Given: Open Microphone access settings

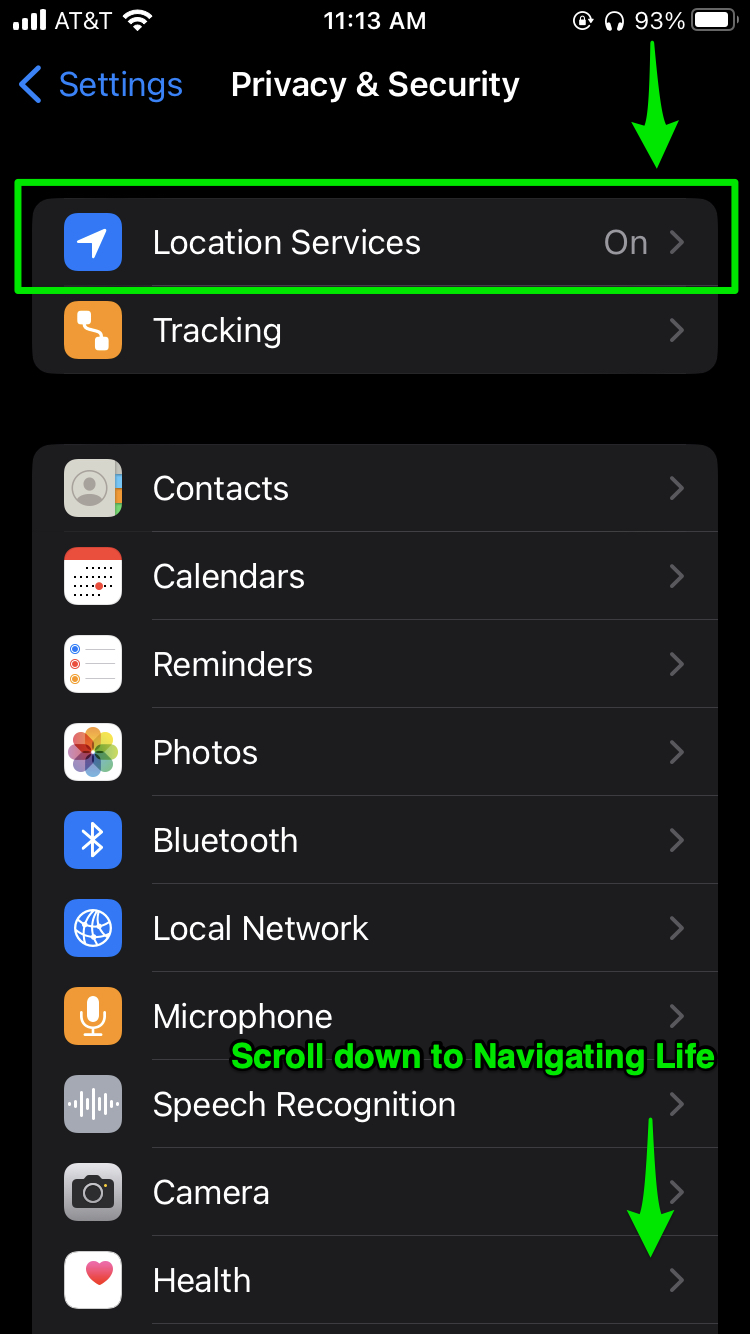Looking at the screenshot, I should pyautogui.click(x=375, y=1016).
